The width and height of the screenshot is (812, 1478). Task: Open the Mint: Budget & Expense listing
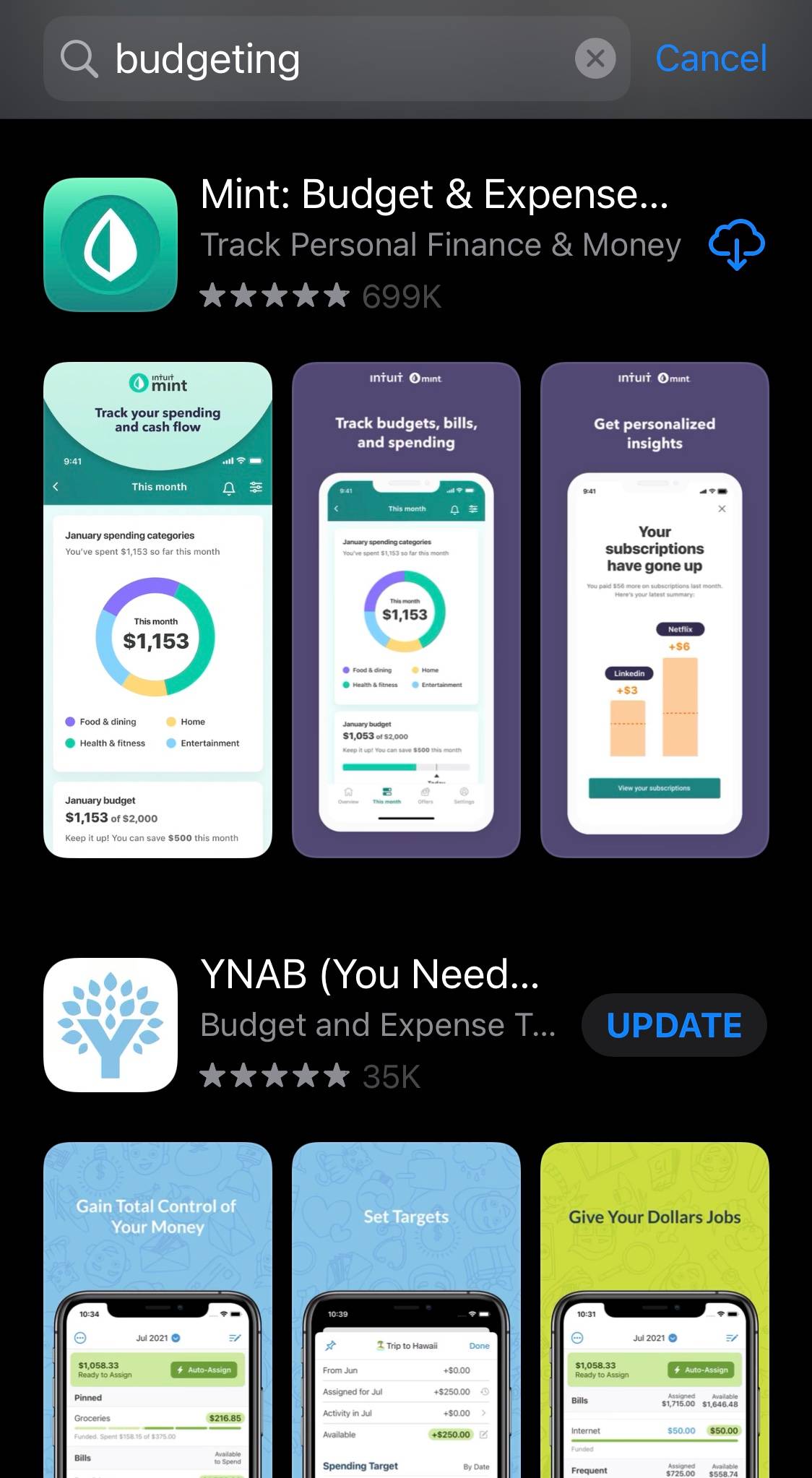[433, 195]
